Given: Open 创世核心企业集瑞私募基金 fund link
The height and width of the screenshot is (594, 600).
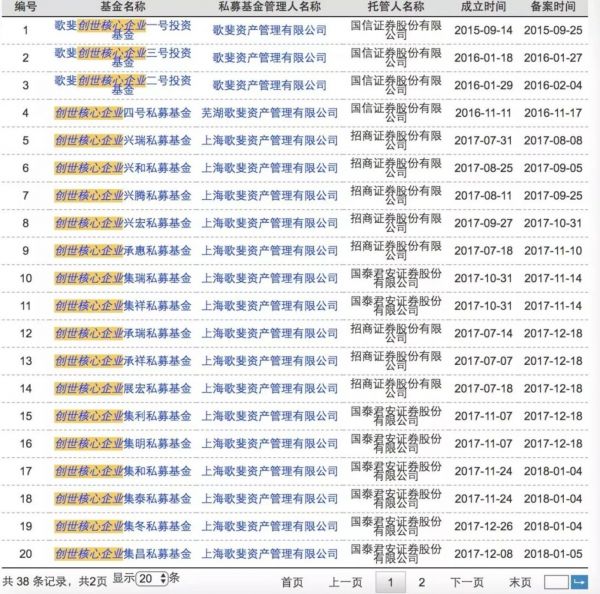Looking at the screenshot, I should click(123, 278).
